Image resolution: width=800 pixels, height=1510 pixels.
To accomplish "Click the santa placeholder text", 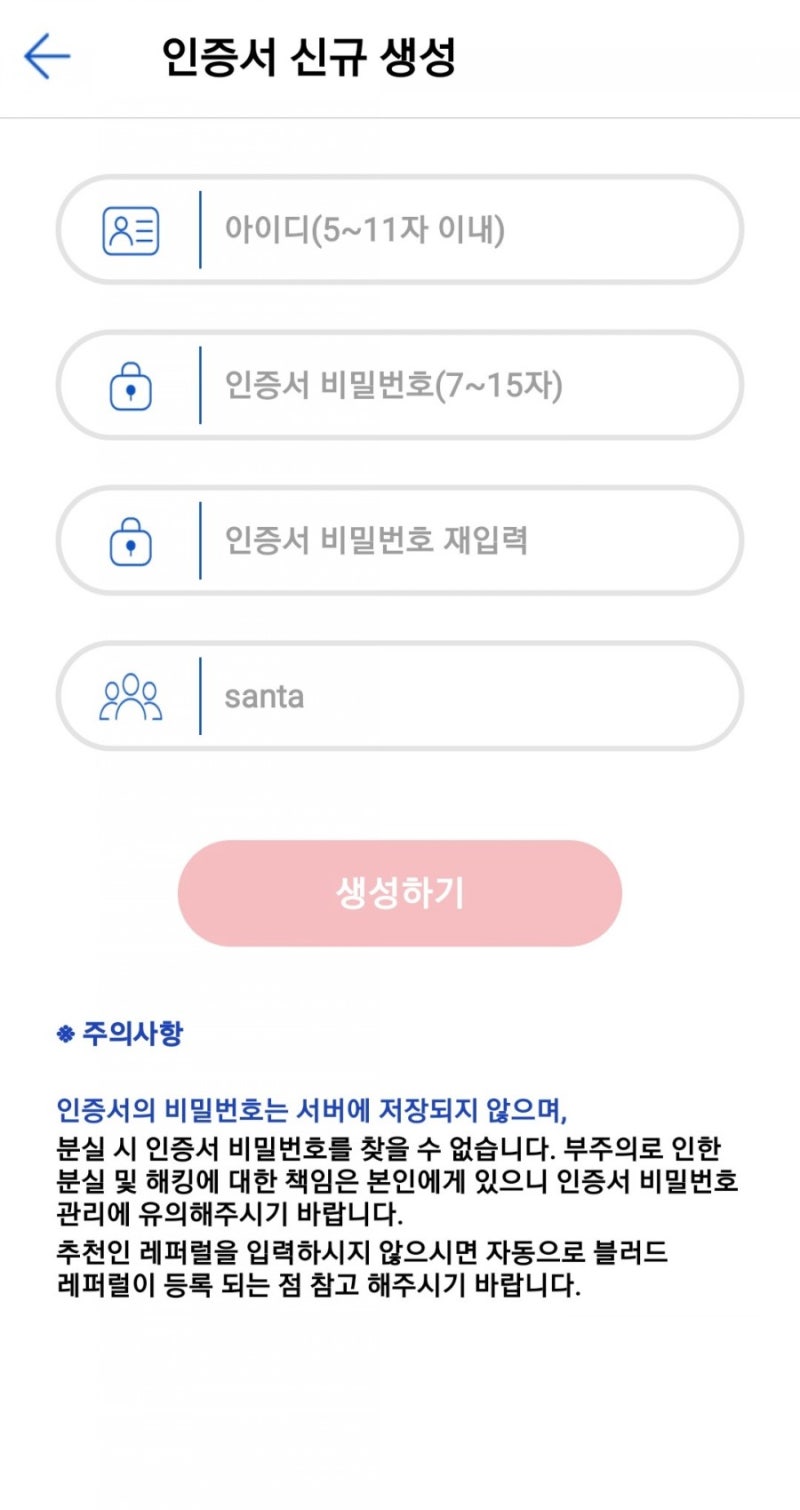I will [262, 695].
